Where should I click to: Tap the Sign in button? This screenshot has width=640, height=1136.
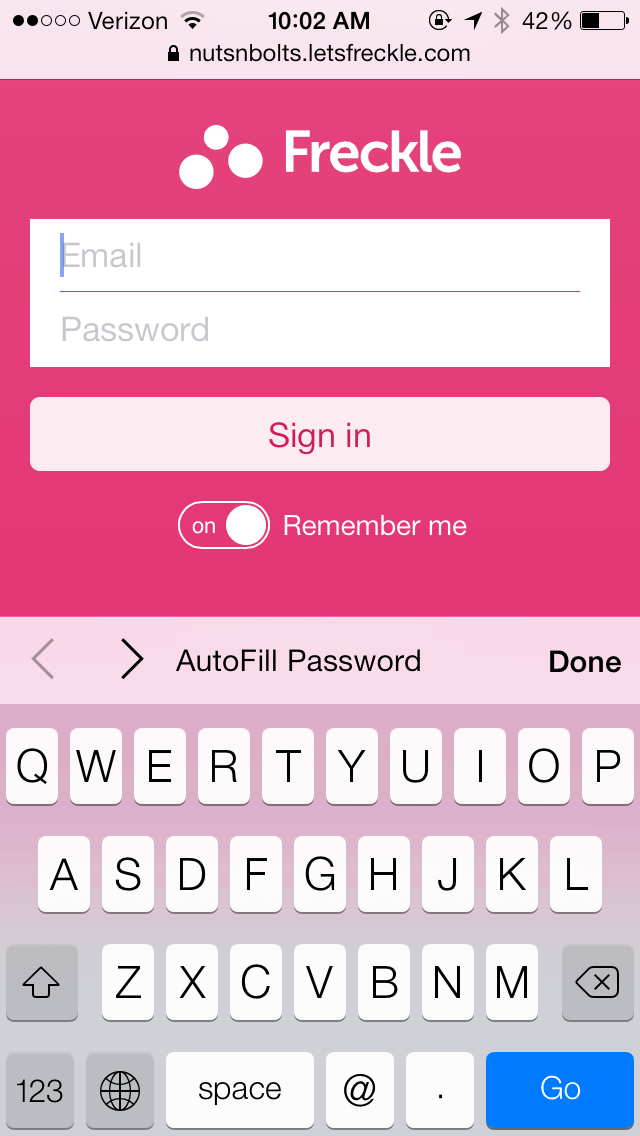coord(320,435)
